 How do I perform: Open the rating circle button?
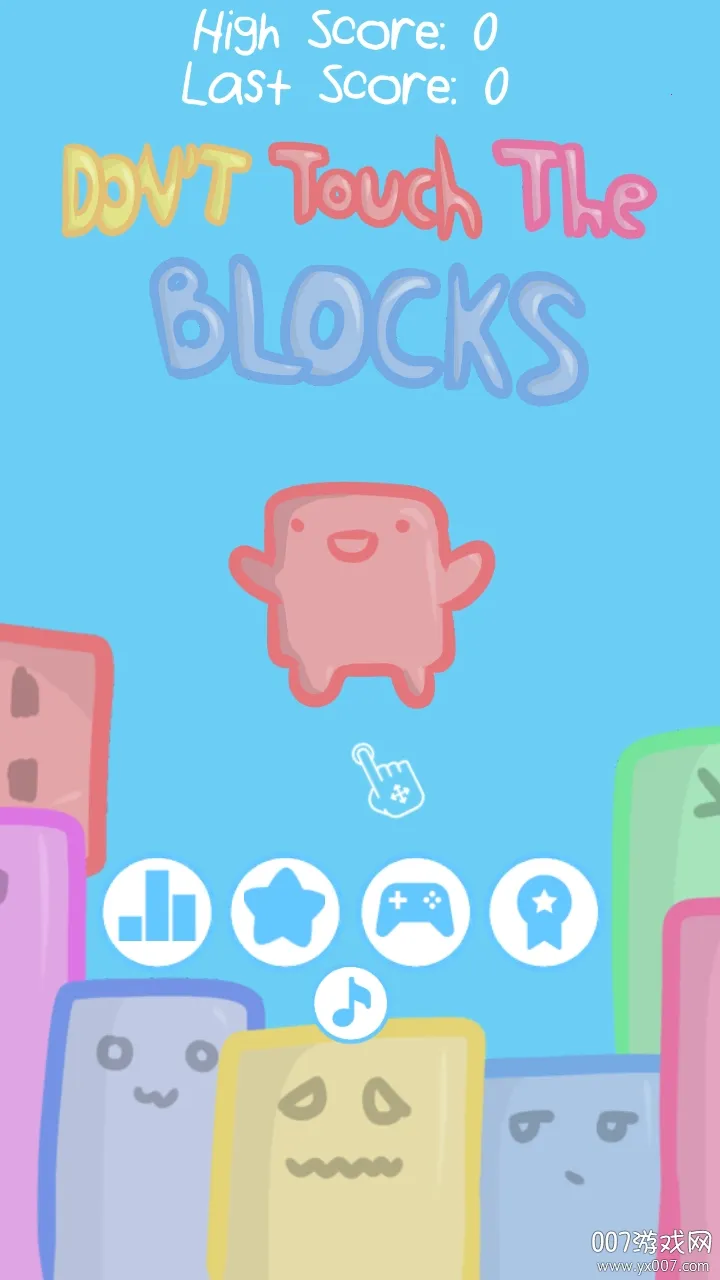[285, 913]
